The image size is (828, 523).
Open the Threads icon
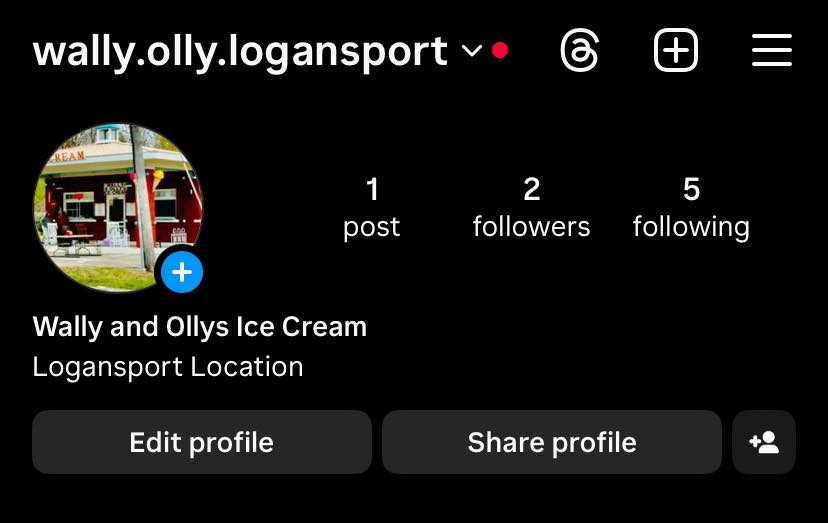[580, 50]
